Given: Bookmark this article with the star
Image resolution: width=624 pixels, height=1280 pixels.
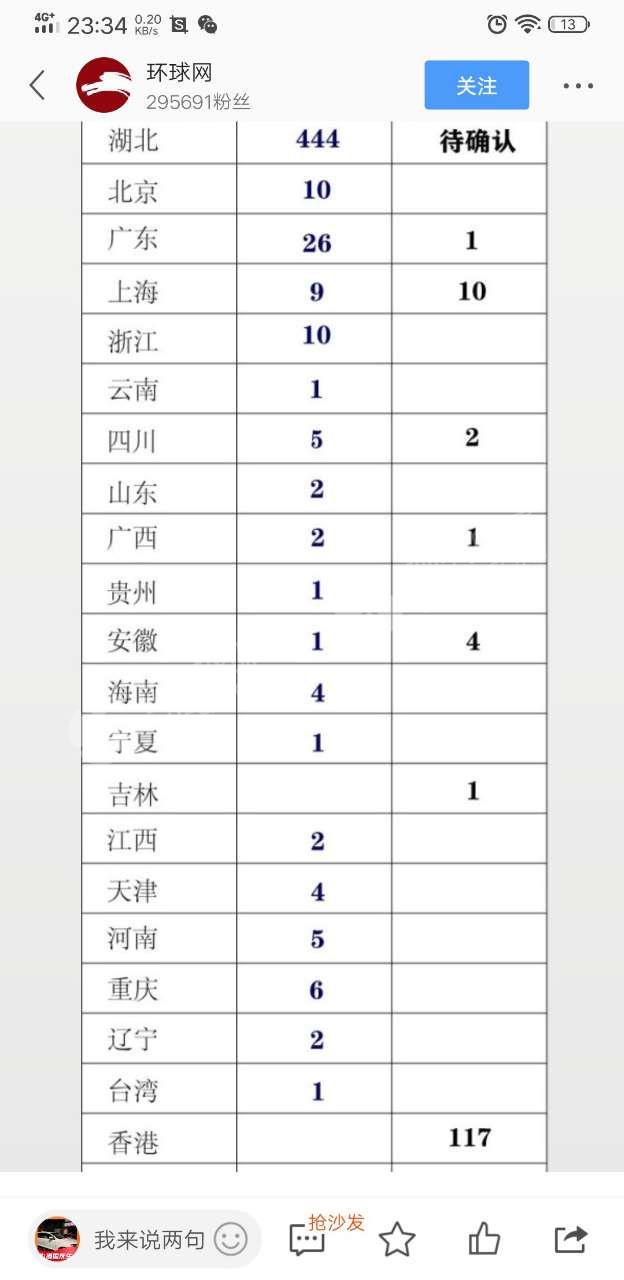Looking at the screenshot, I should pos(396,1240).
